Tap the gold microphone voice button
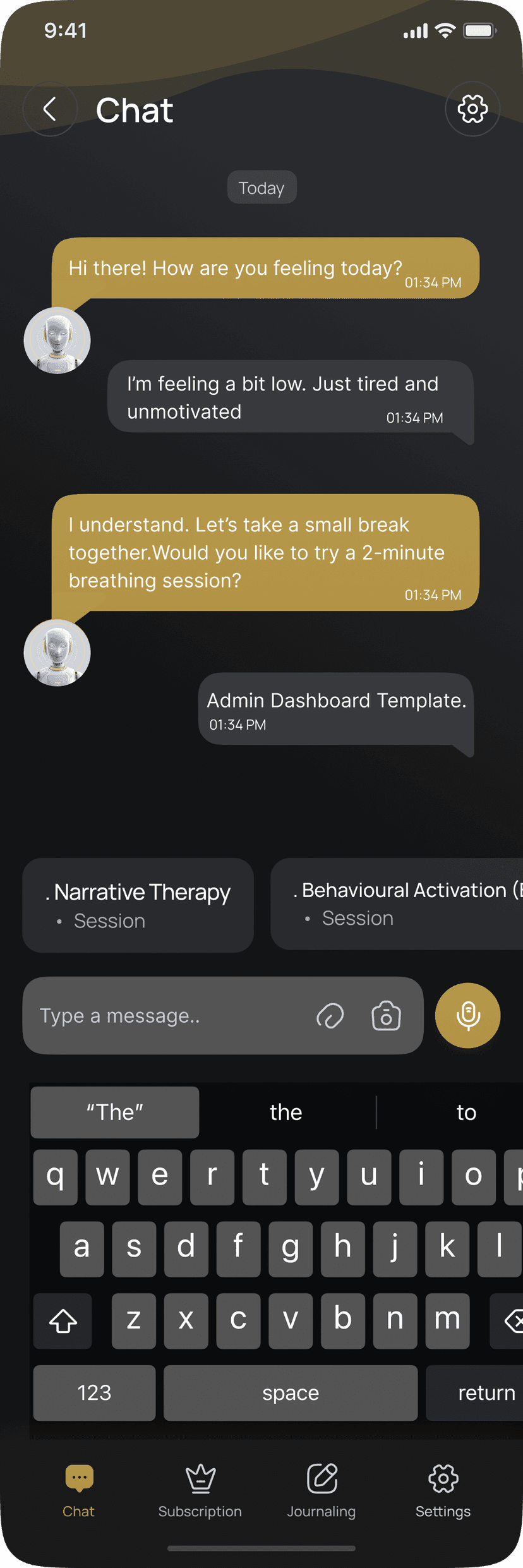The height and width of the screenshot is (1568, 523). coord(467,1016)
